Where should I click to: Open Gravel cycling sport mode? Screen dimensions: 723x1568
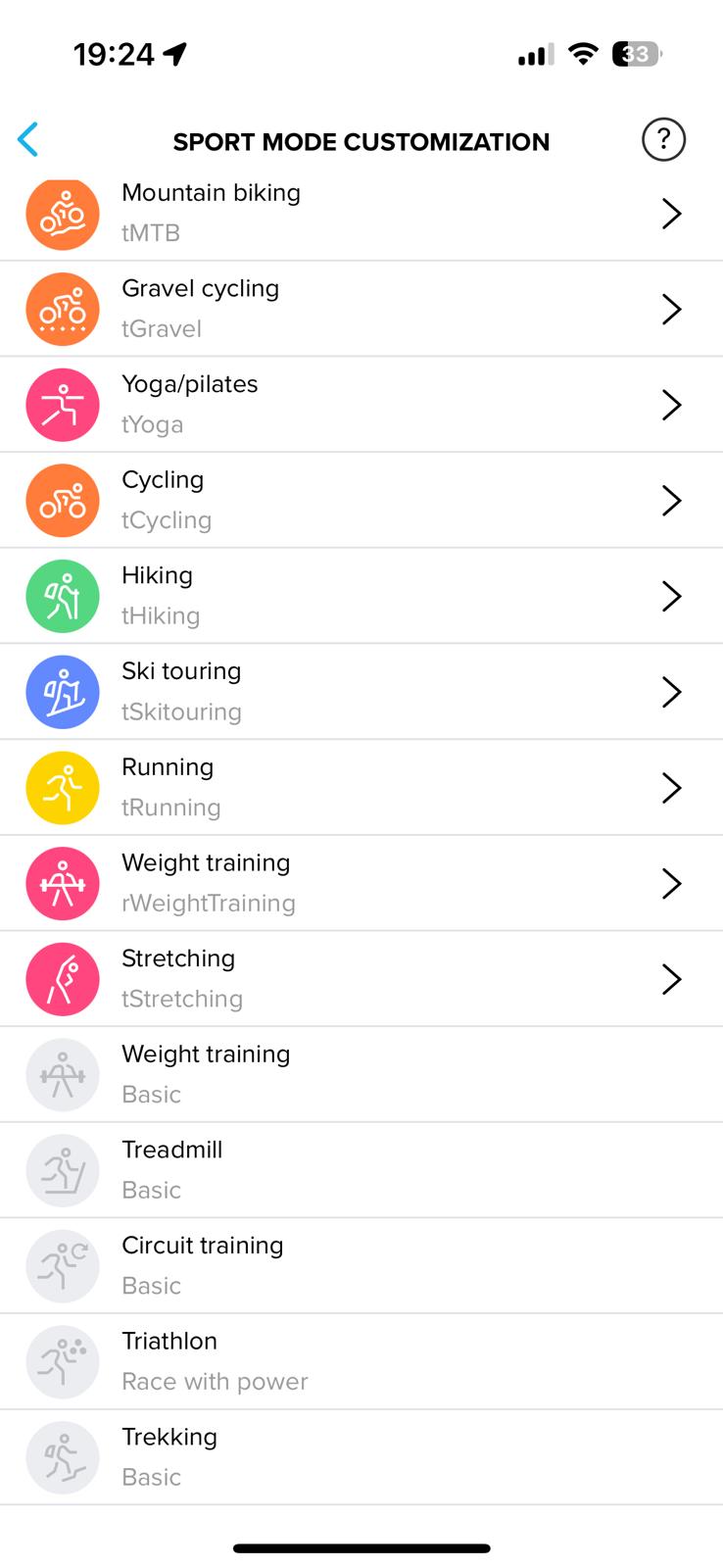point(361,309)
